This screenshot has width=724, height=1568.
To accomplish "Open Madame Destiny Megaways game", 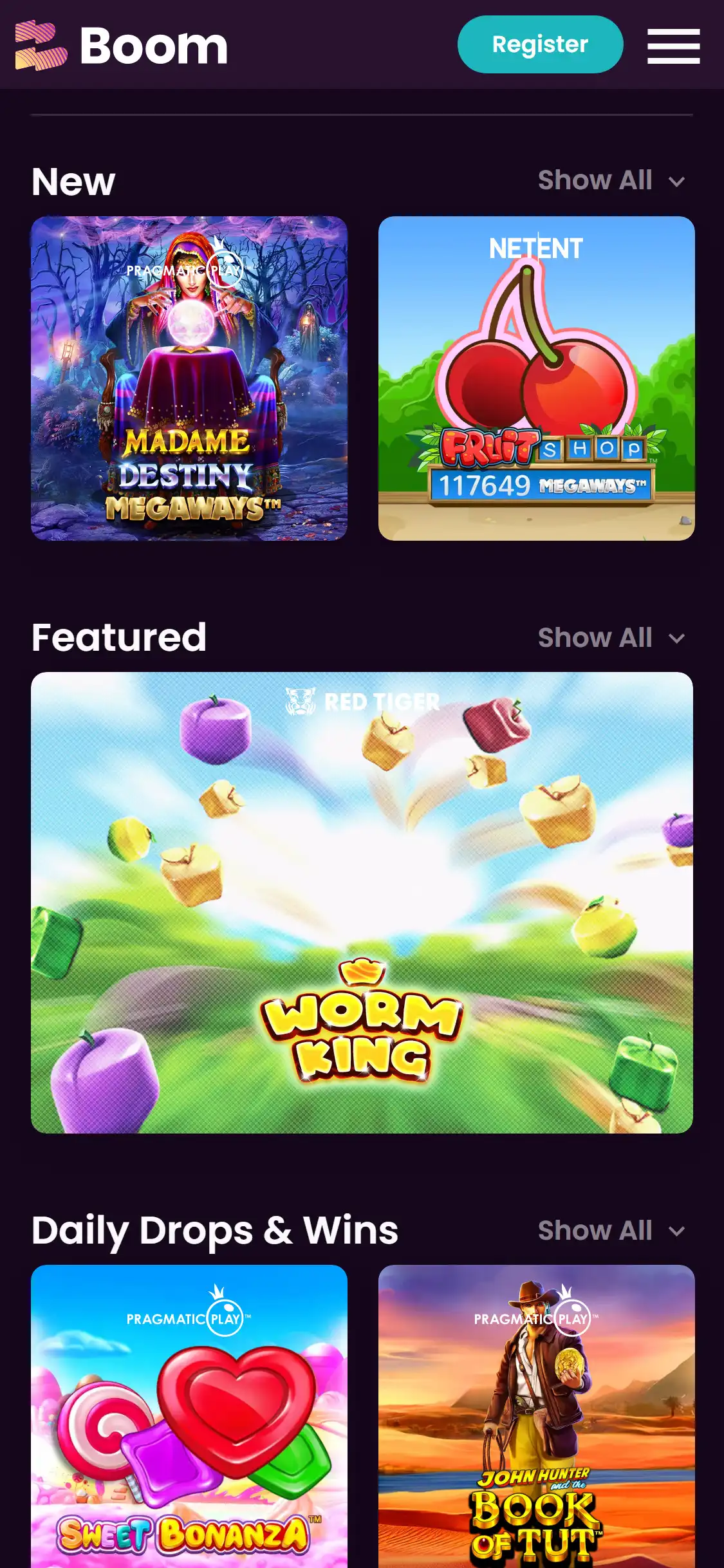I will (x=189, y=378).
